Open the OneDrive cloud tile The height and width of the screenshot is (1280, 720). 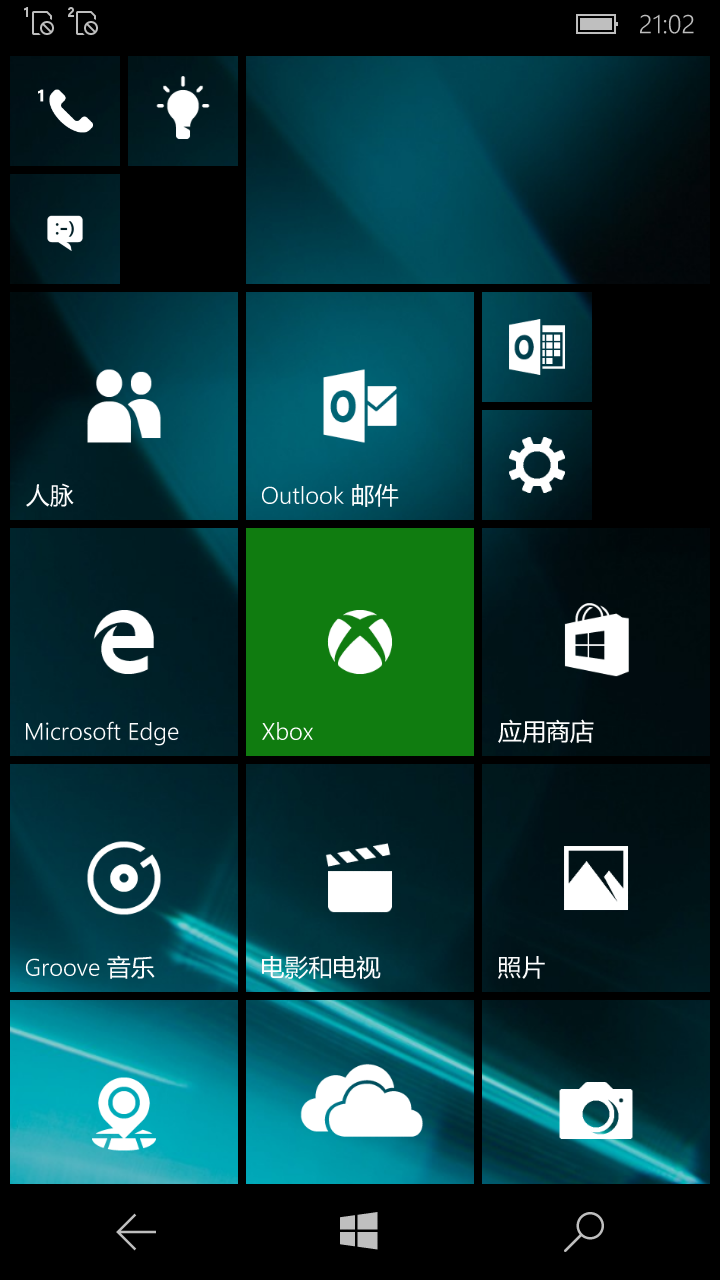[360, 1092]
